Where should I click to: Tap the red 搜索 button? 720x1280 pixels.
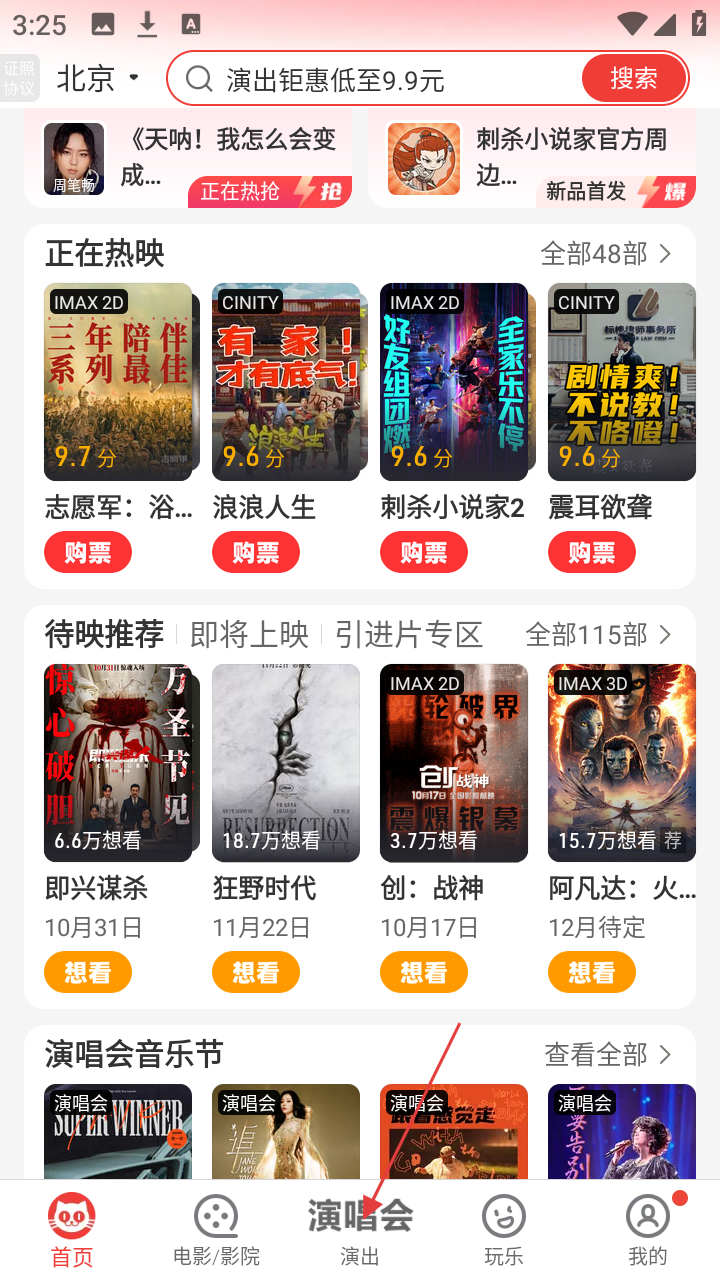coord(634,78)
